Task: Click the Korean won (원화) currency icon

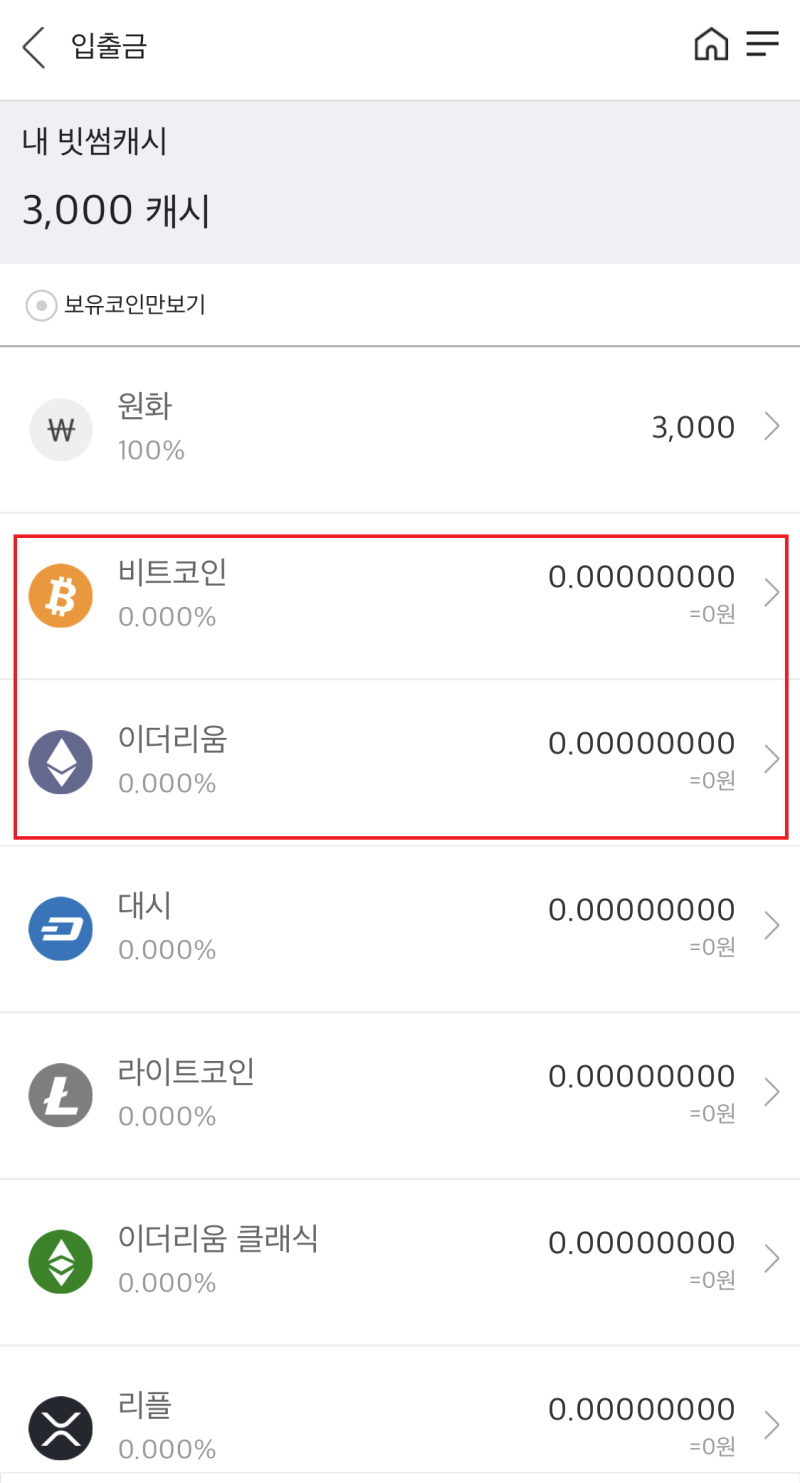Action: [x=60, y=428]
